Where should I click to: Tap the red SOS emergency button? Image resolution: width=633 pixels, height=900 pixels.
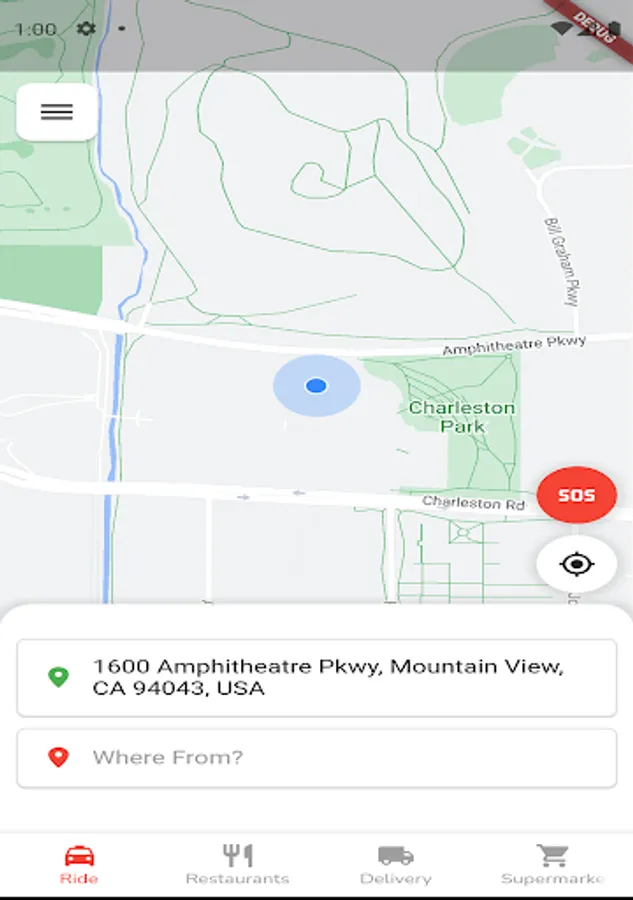(x=576, y=495)
